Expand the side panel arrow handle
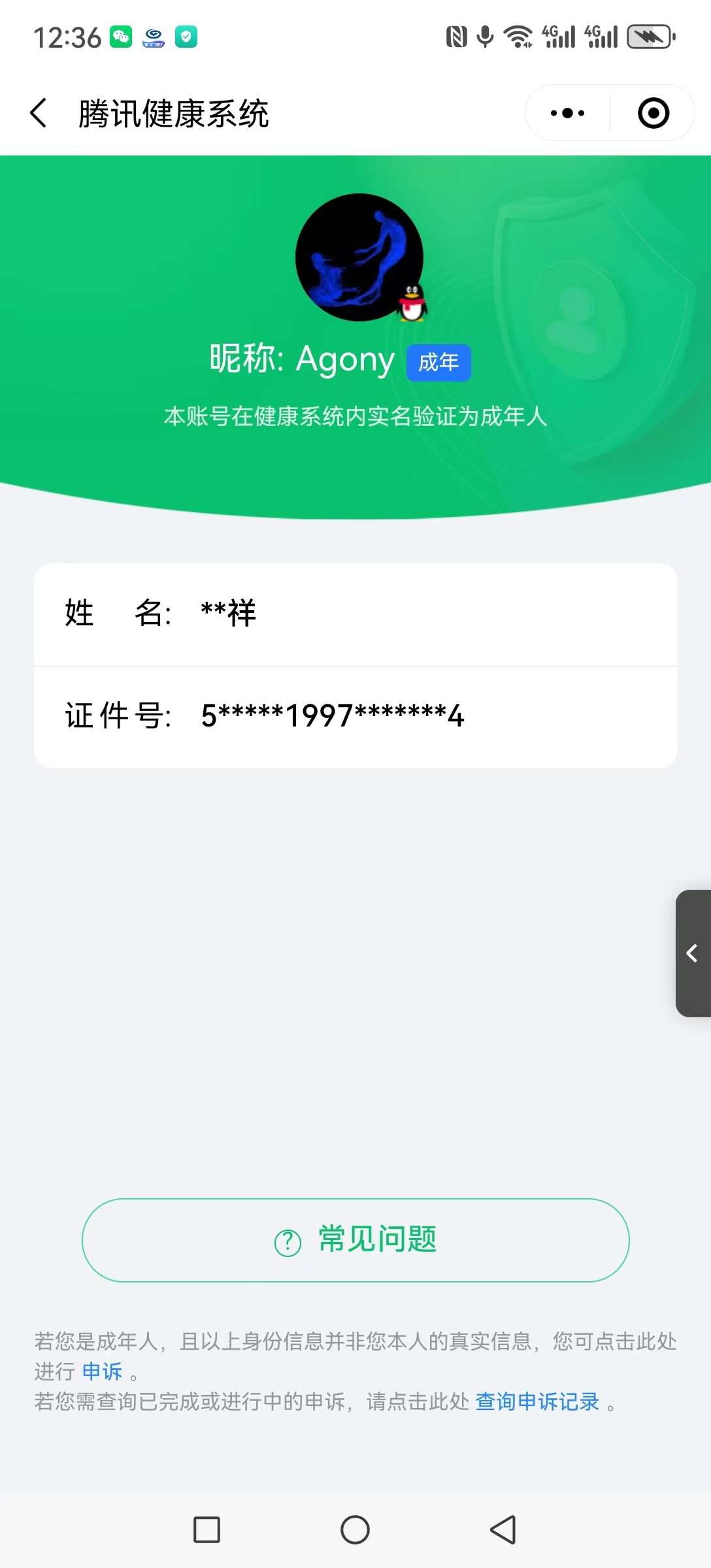Image resolution: width=711 pixels, height=1568 pixels. [693, 953]
